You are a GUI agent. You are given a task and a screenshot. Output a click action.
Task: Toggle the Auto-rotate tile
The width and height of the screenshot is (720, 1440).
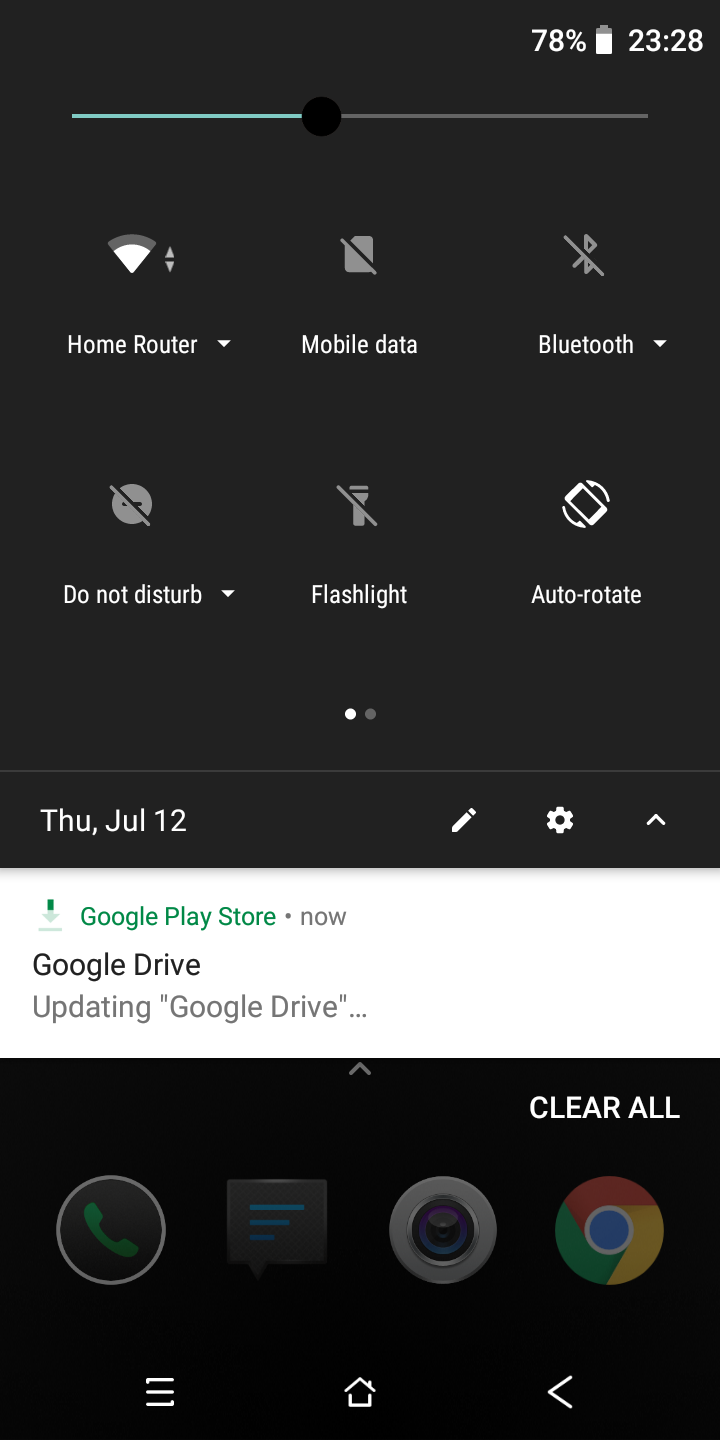coord(586,504)
